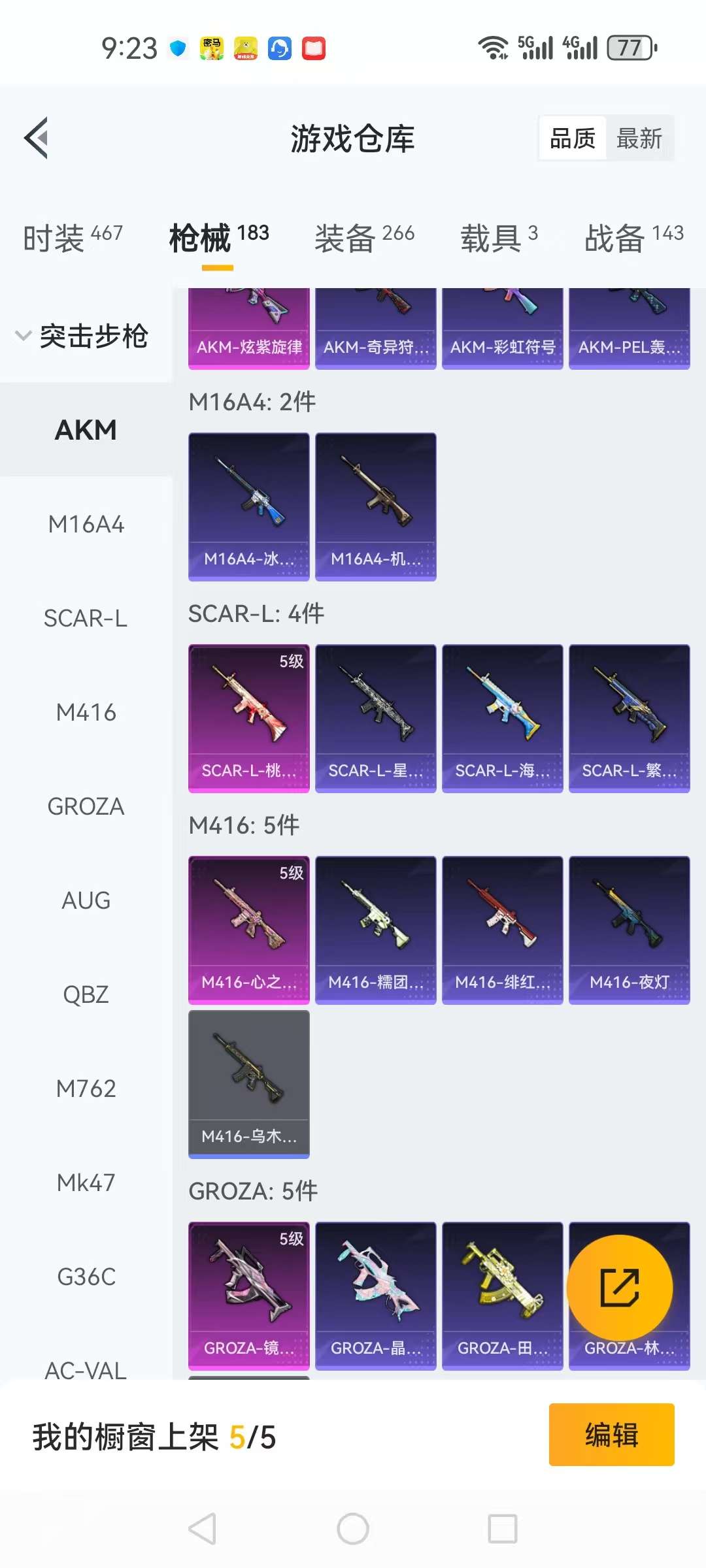The width and height of the screenshot is (706, 1568).
Task: Switch to the 装备 tab
Action: (x=364, y=238)
